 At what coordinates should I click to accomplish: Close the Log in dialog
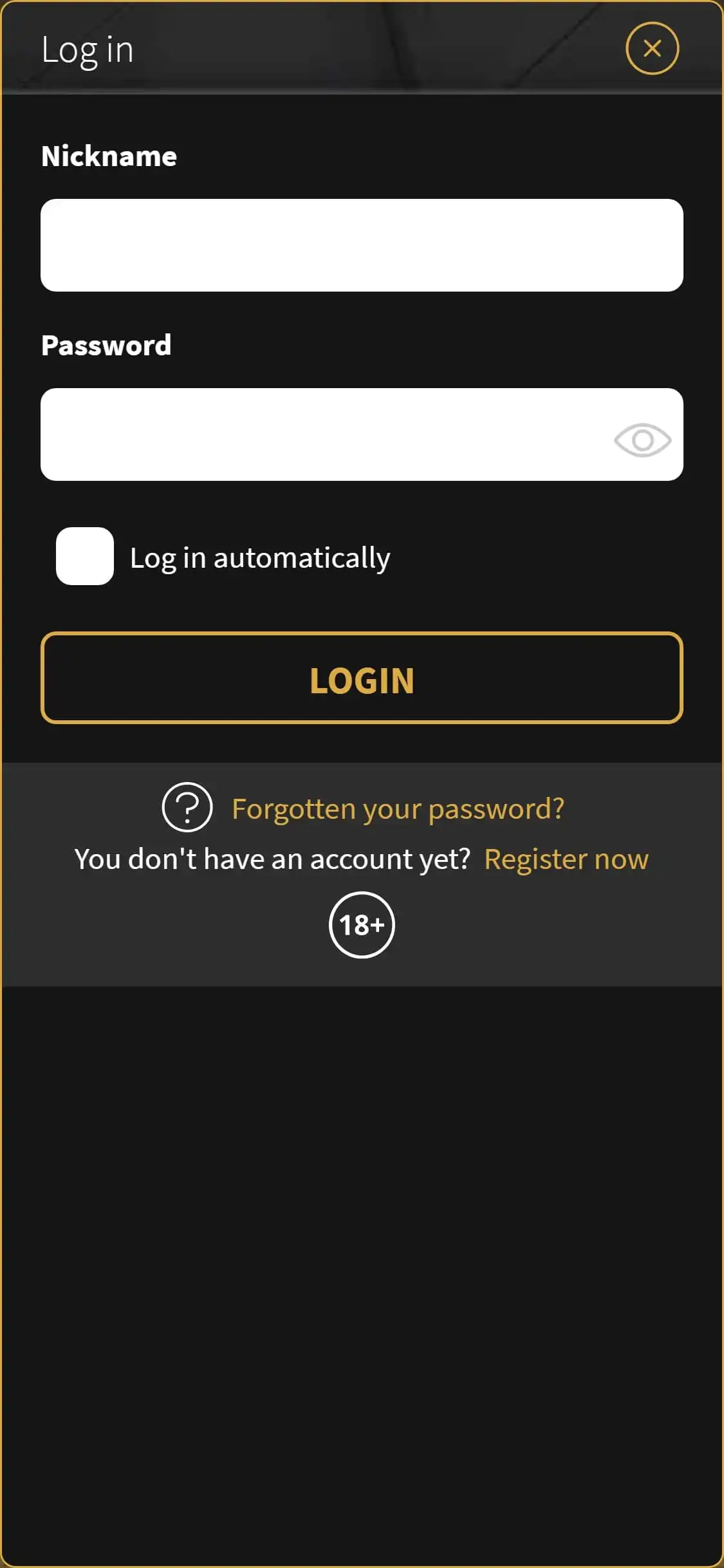[x=652, y=48]
